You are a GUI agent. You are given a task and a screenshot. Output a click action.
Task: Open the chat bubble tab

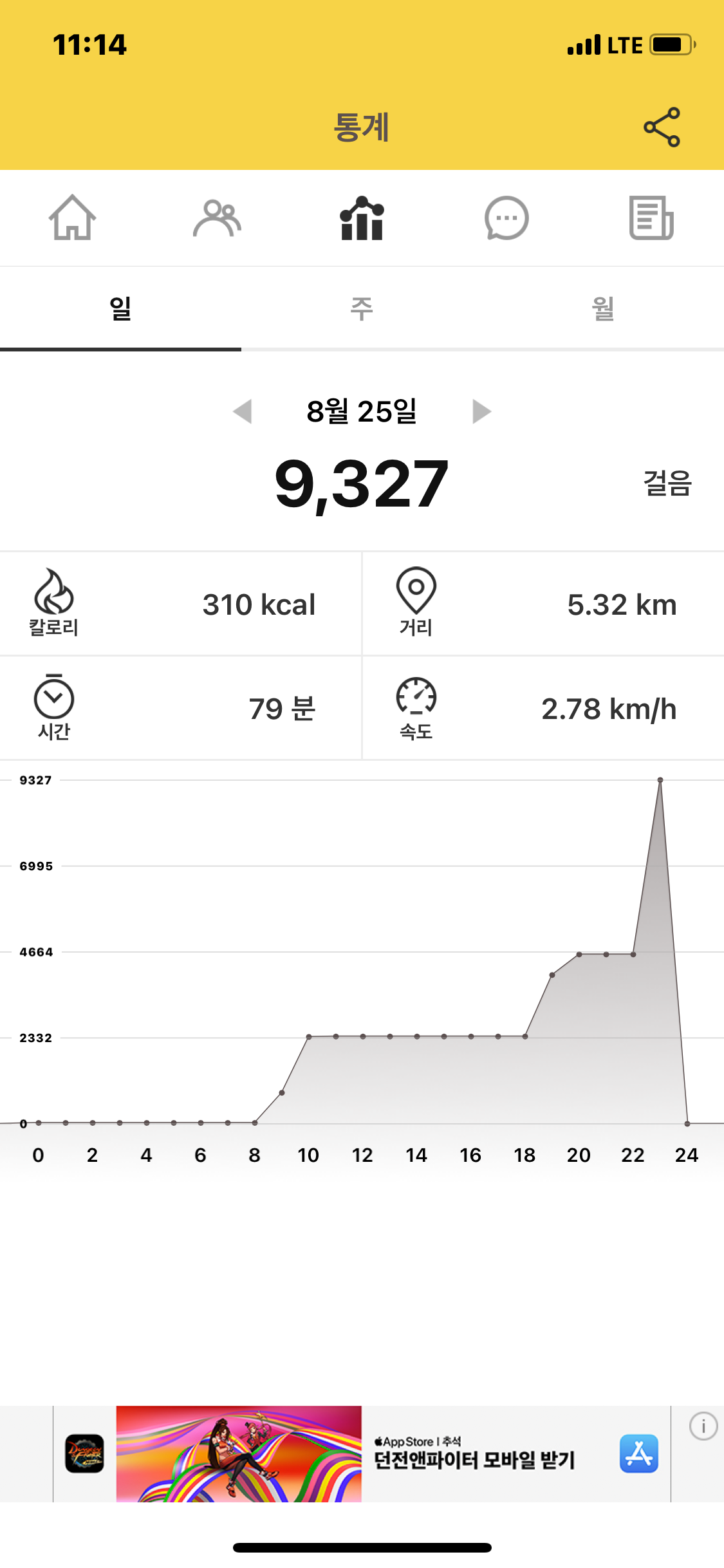point(506,218)
